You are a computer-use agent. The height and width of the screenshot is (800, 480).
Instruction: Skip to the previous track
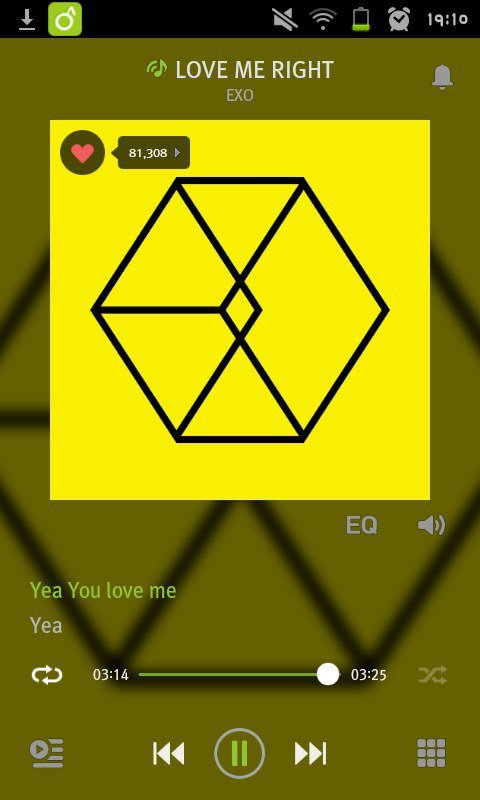[169, 753]
